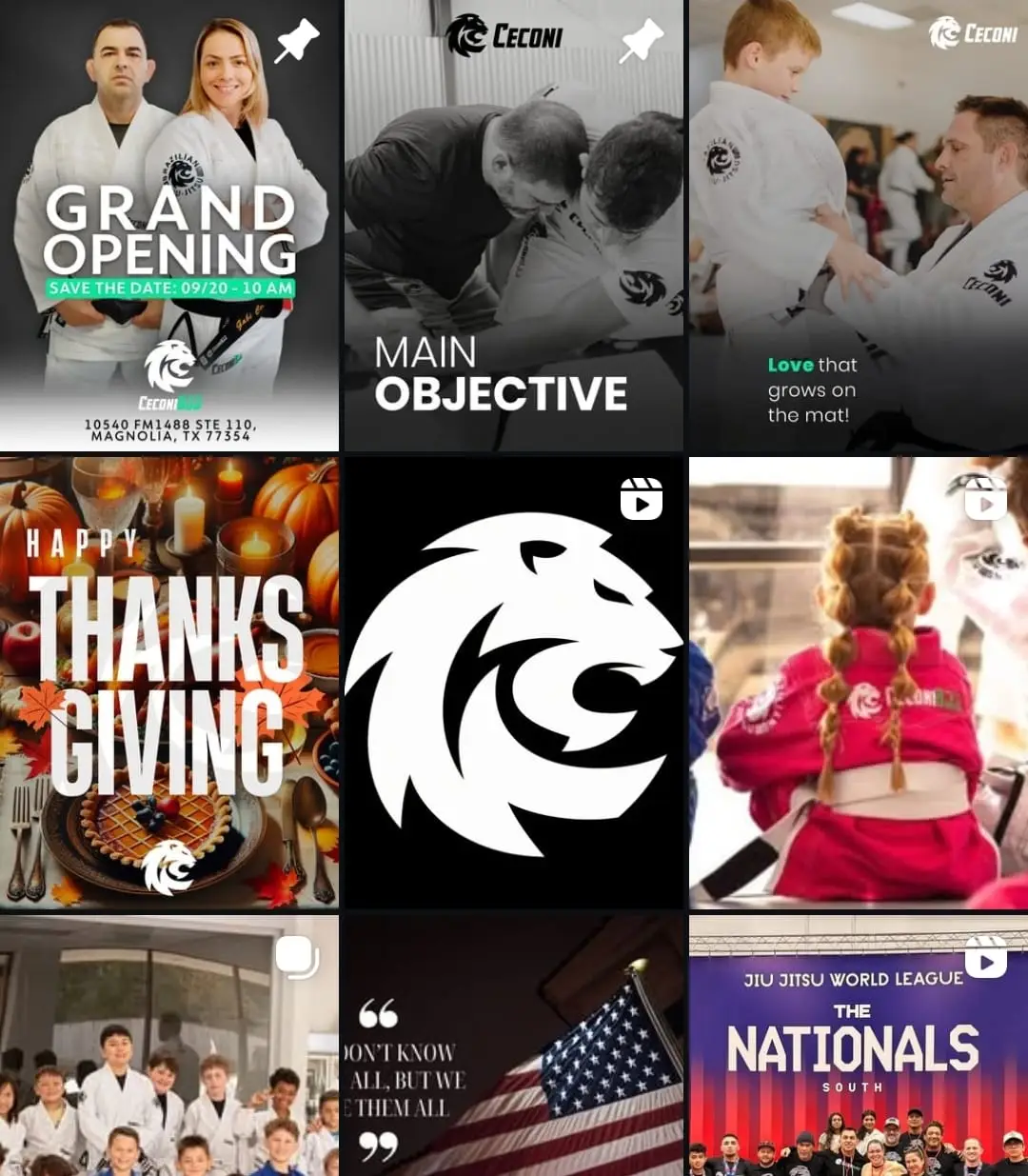View the 'Love that grows on the mat' post
Viewport: 1028px width, 1176px height.
(859, 226)
